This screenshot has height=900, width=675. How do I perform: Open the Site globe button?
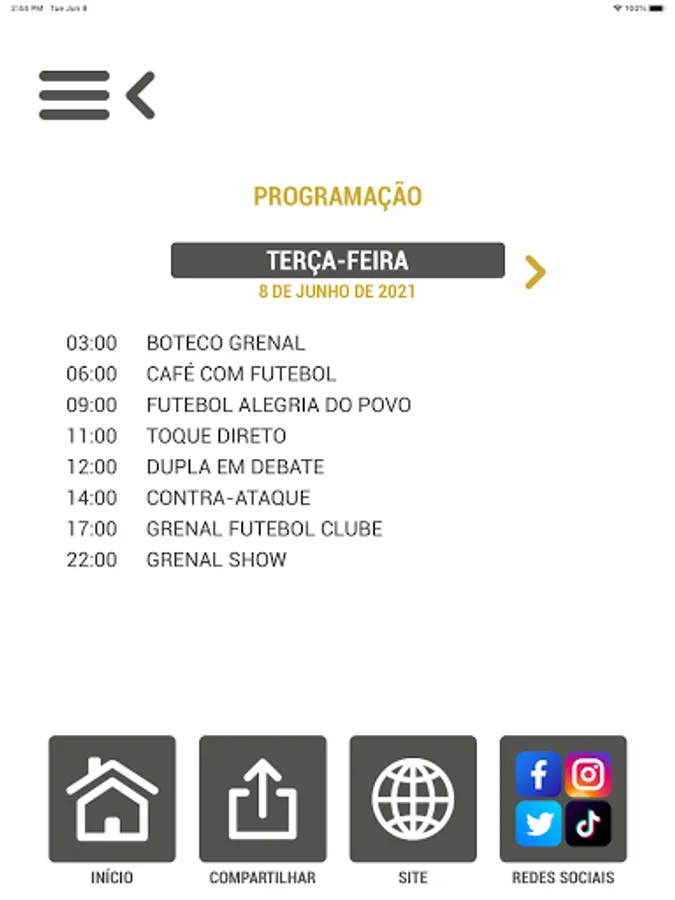pyautogui.click(x=412, y=799)
